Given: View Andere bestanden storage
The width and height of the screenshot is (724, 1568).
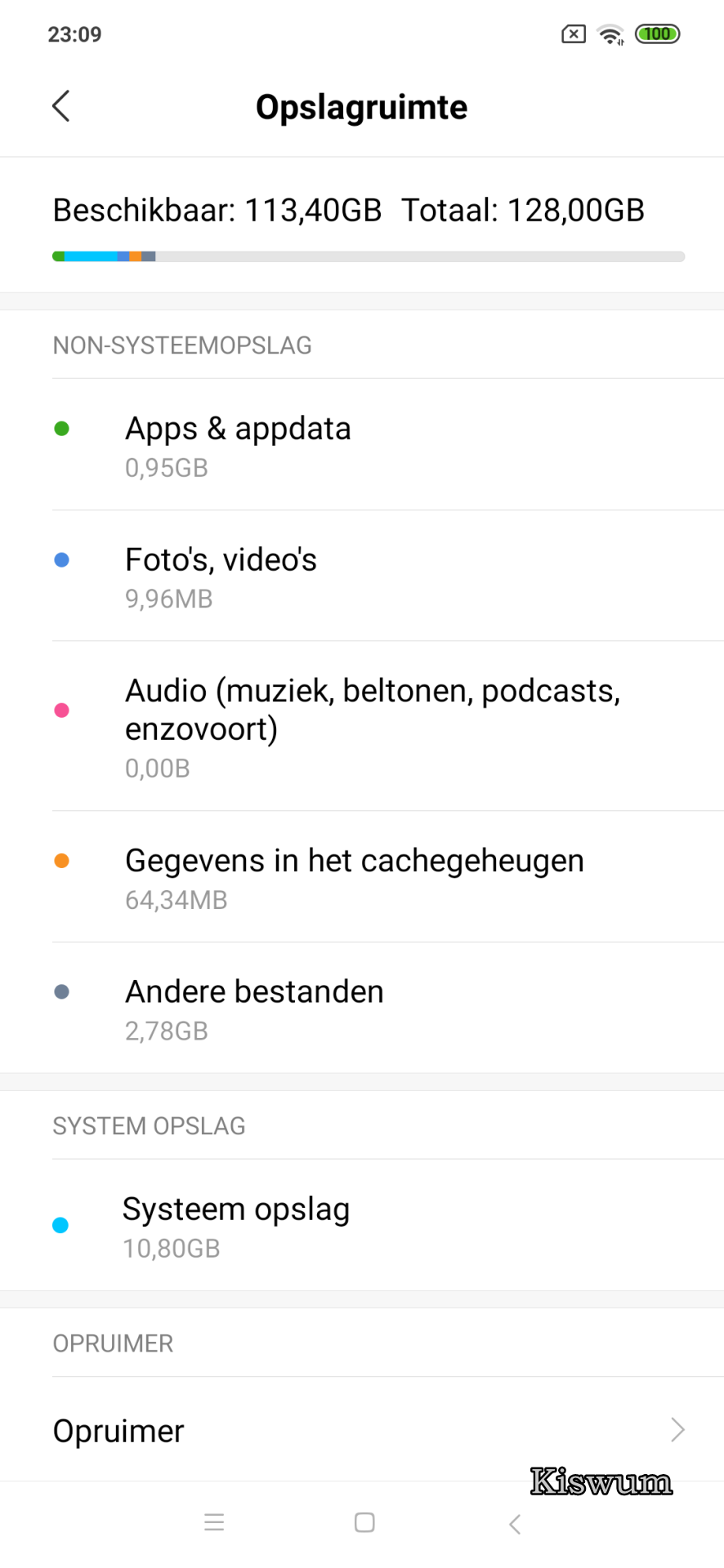Looking at the screenshot, I should click(362, 1008).
